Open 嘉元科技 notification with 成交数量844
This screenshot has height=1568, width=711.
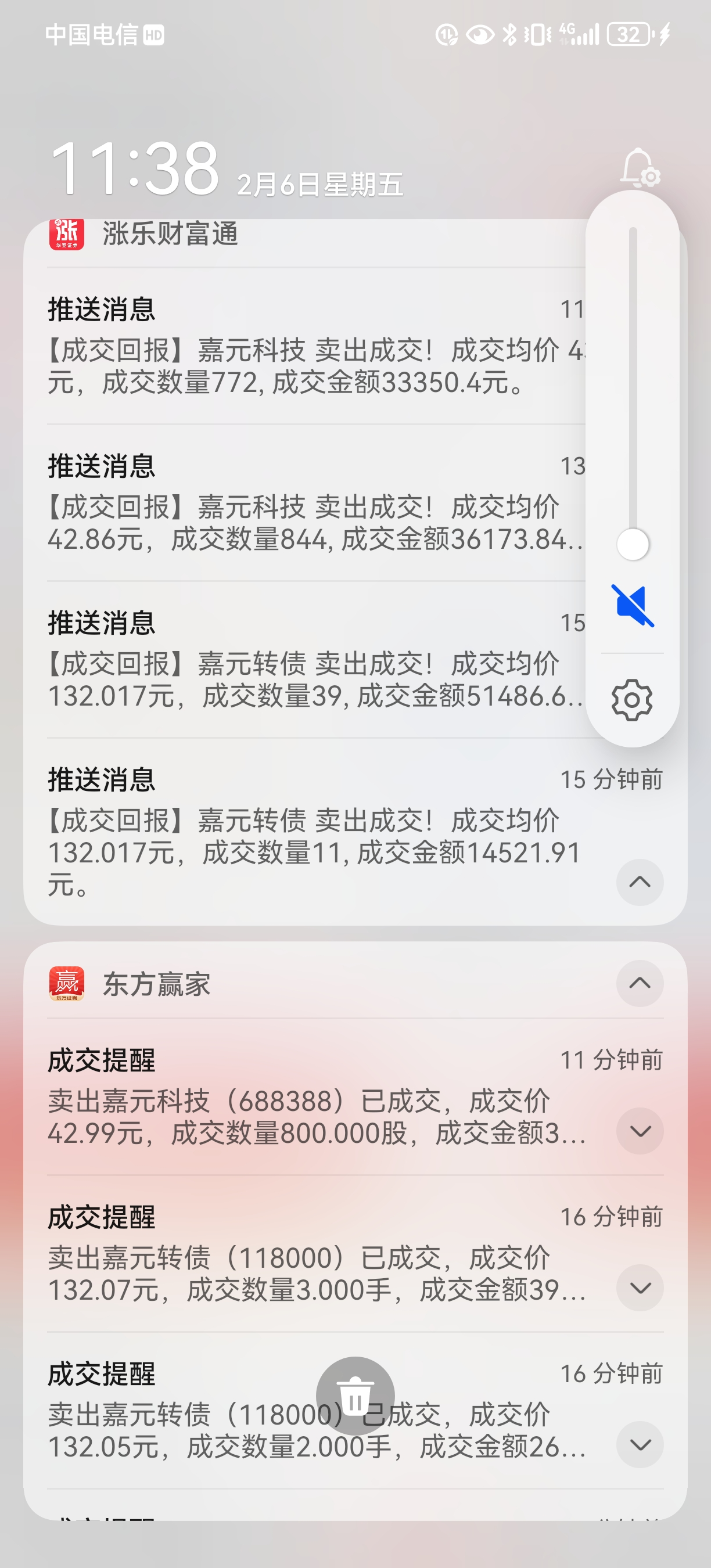click(x=304, y=504)
